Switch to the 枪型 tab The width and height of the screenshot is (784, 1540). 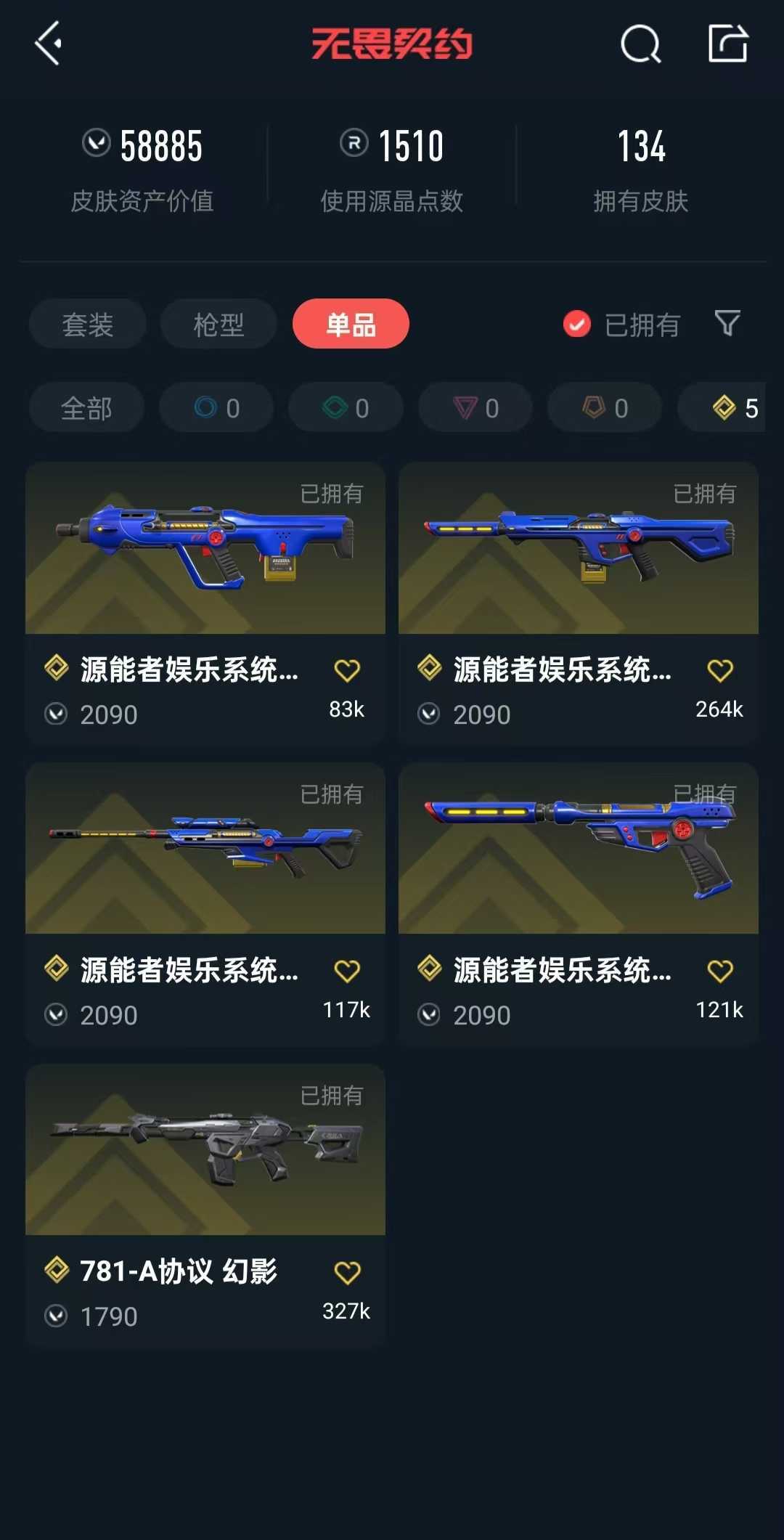point(219,324)
